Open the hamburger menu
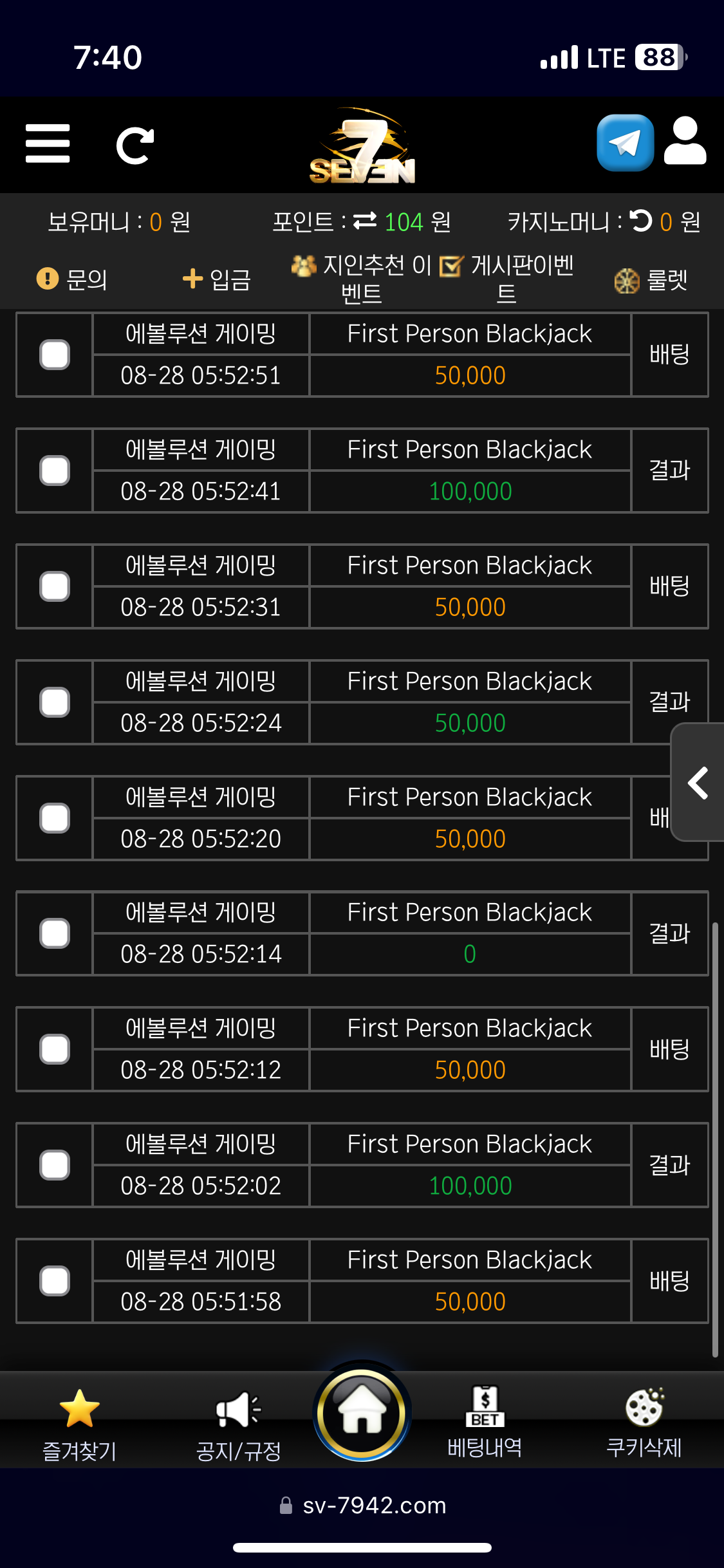The height and width of the screenshot is (1568, 724). [x=48, y=144]
